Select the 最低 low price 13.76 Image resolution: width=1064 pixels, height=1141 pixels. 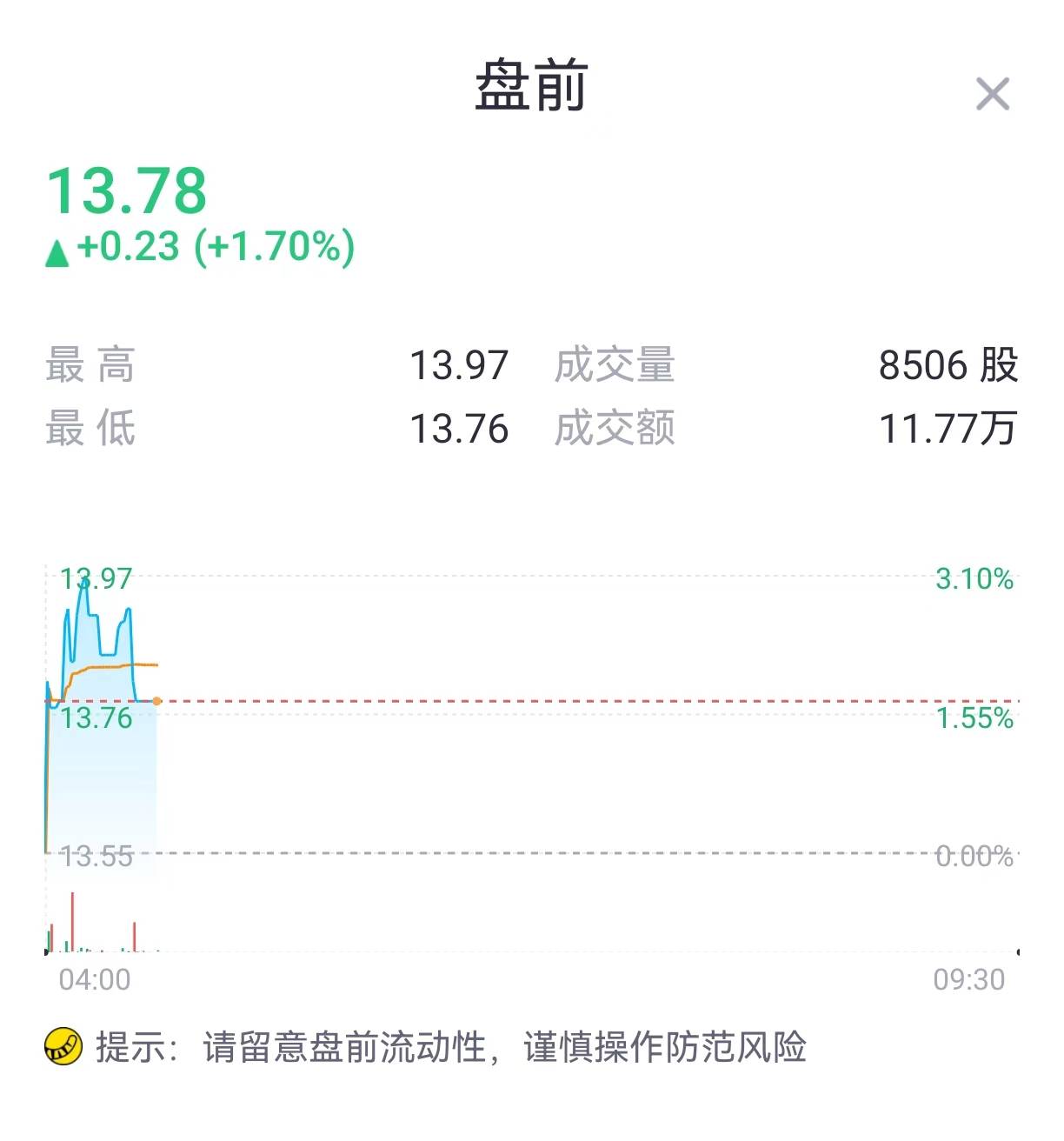click(x=460, y=428)
